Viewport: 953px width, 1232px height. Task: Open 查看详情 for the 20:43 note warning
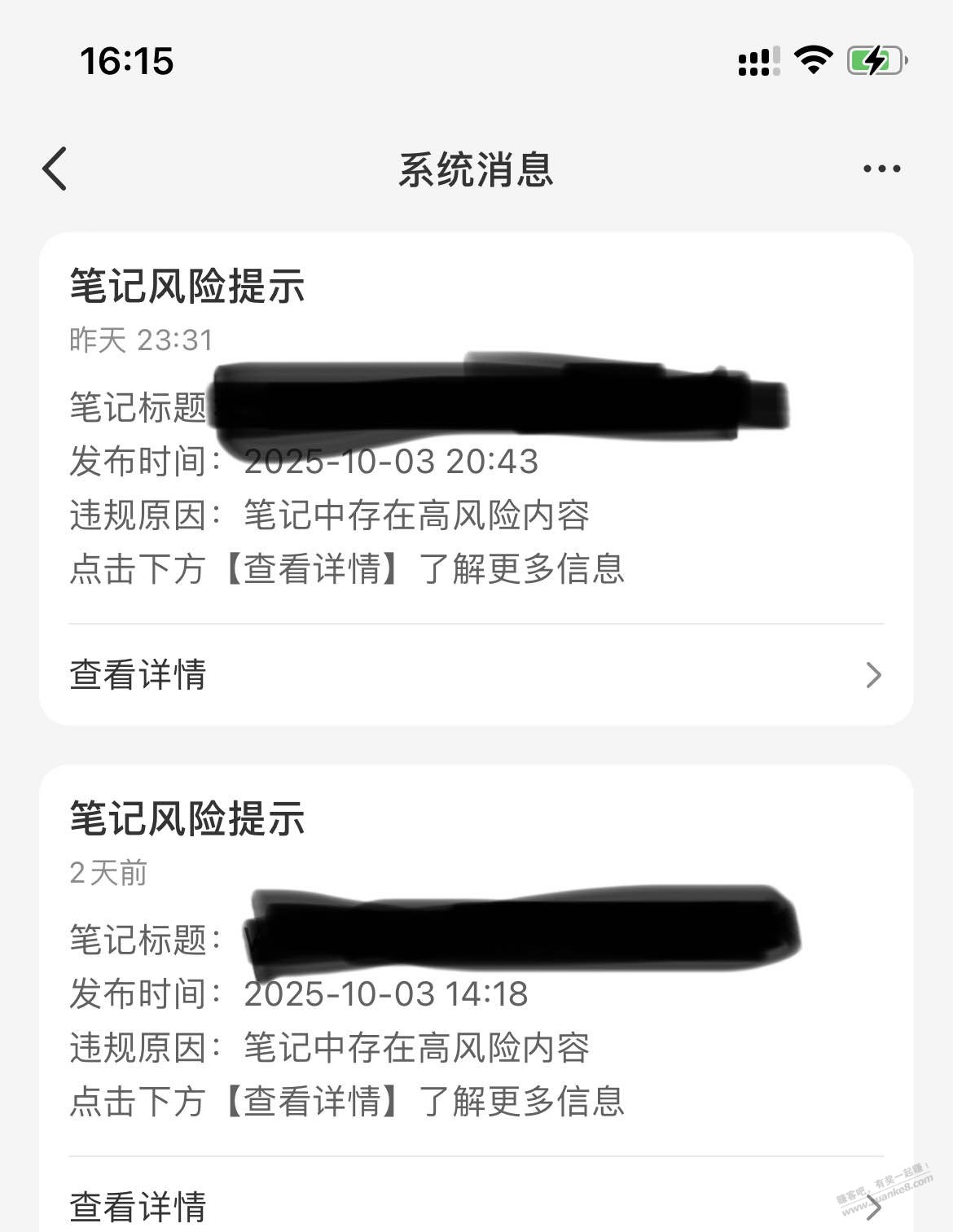(476, 675)
